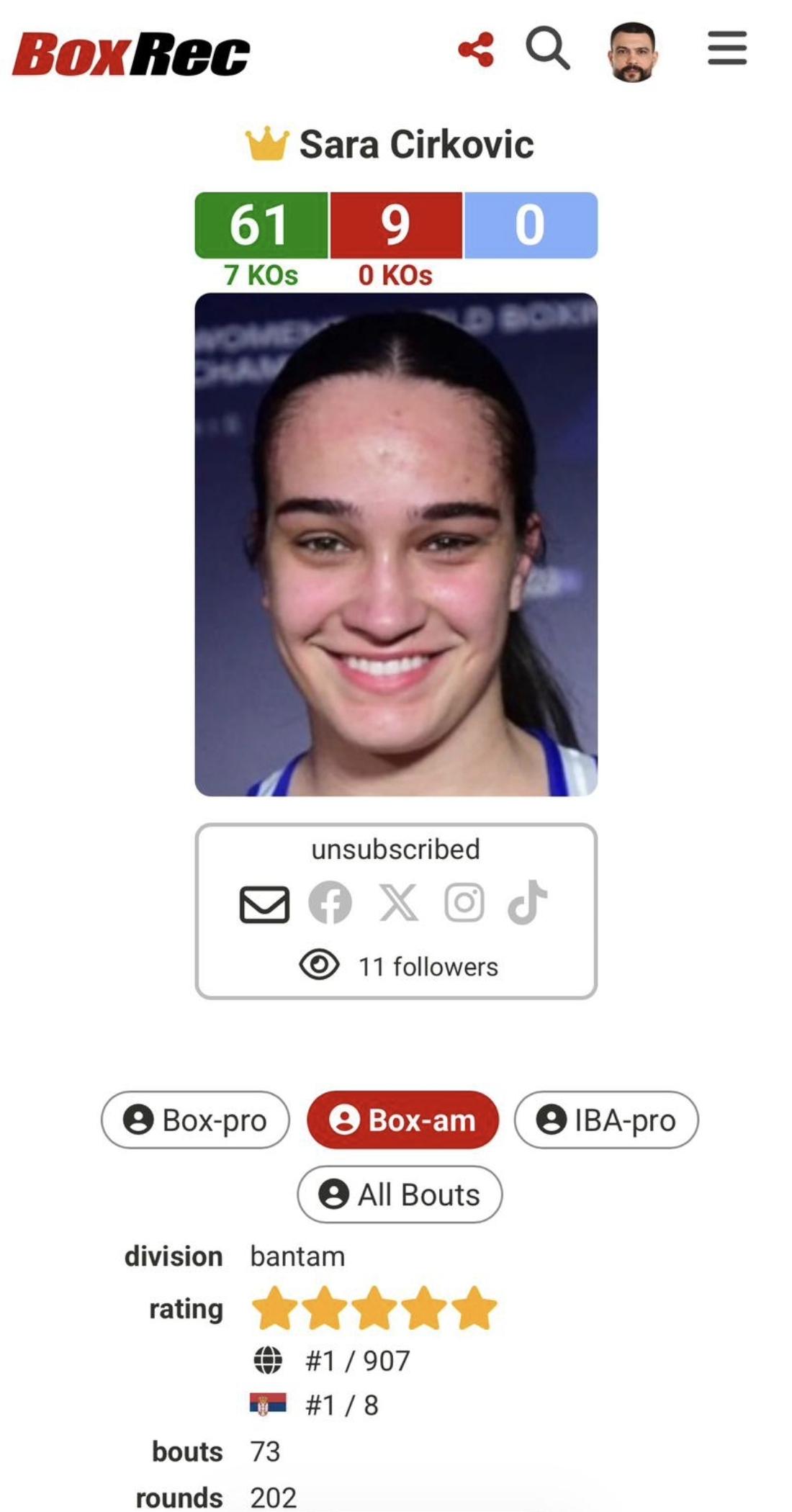Switch to the IBA-pro record

tap(606, 1120)
